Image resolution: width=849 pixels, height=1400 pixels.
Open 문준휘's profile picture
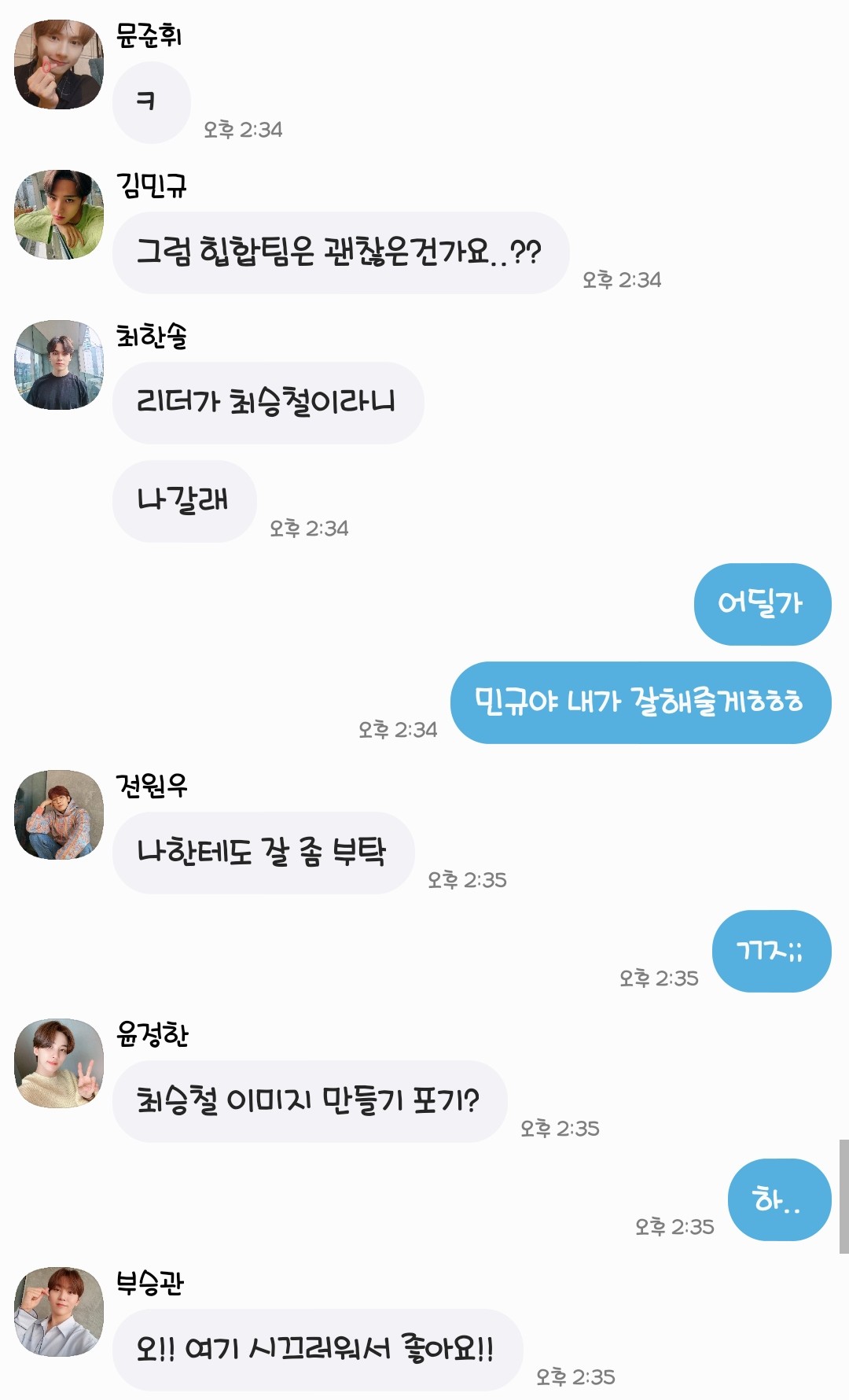click(59, 64)
